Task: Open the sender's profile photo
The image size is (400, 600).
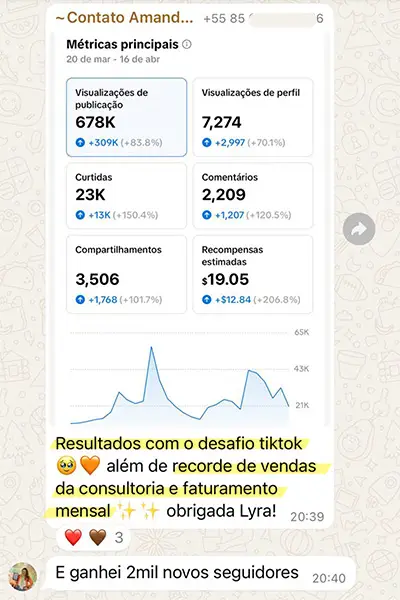Action: tap(23, 577)
